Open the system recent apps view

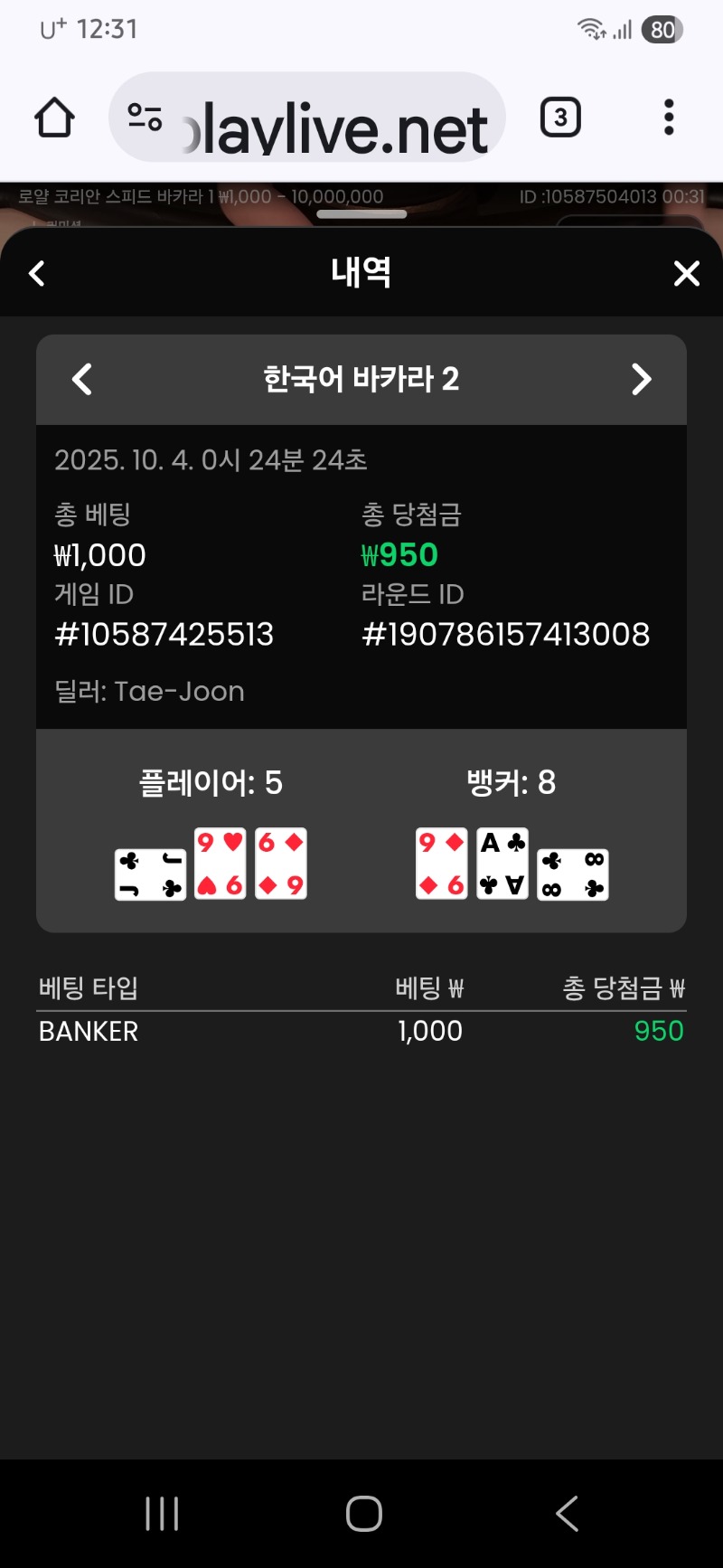tap(162, 1513)
